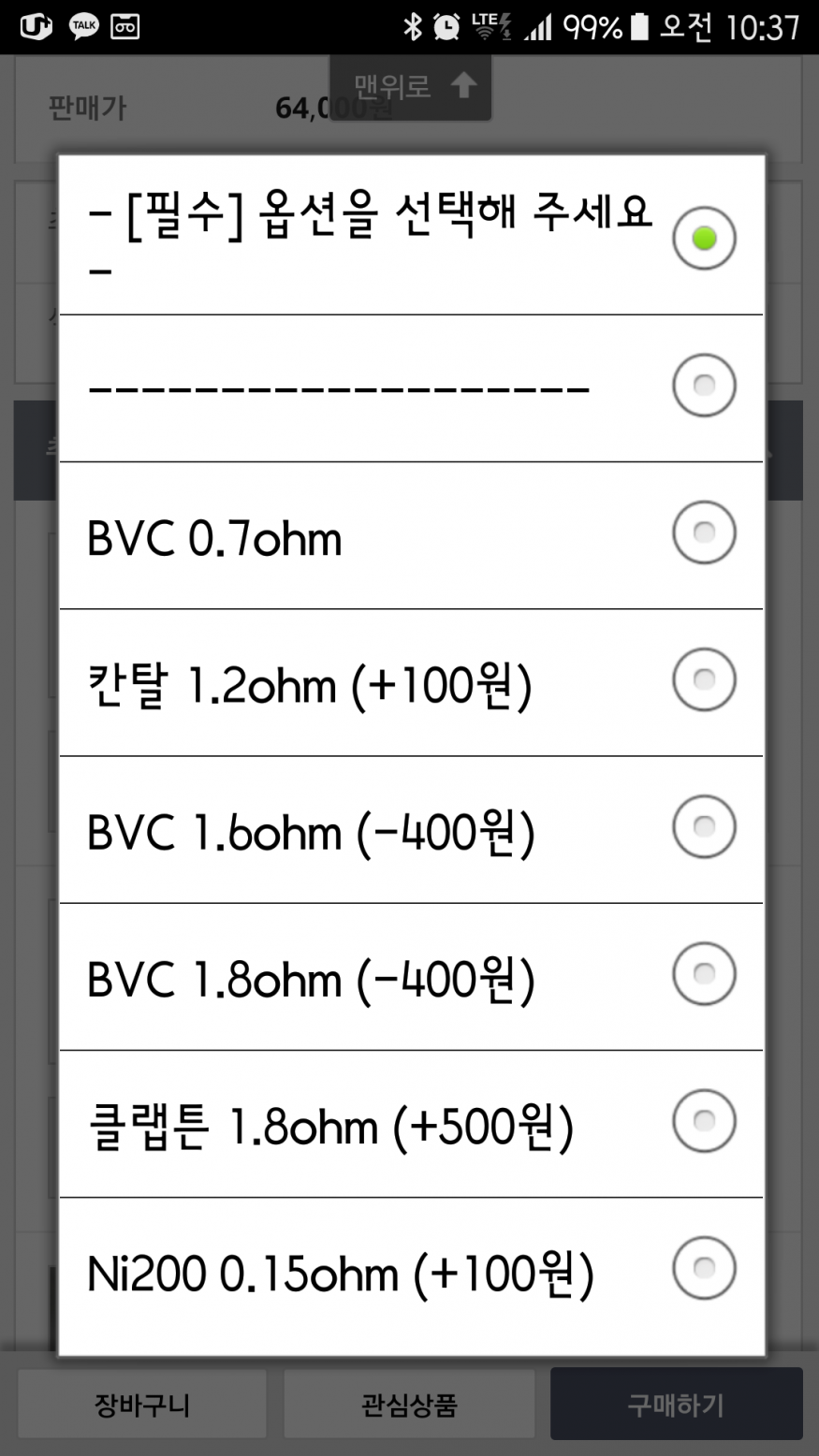Select Ni200 0.15ohm (+100원) option
Image resolution: width=819 pixels, height=1456 pixels.
(x=411, y=1273)
